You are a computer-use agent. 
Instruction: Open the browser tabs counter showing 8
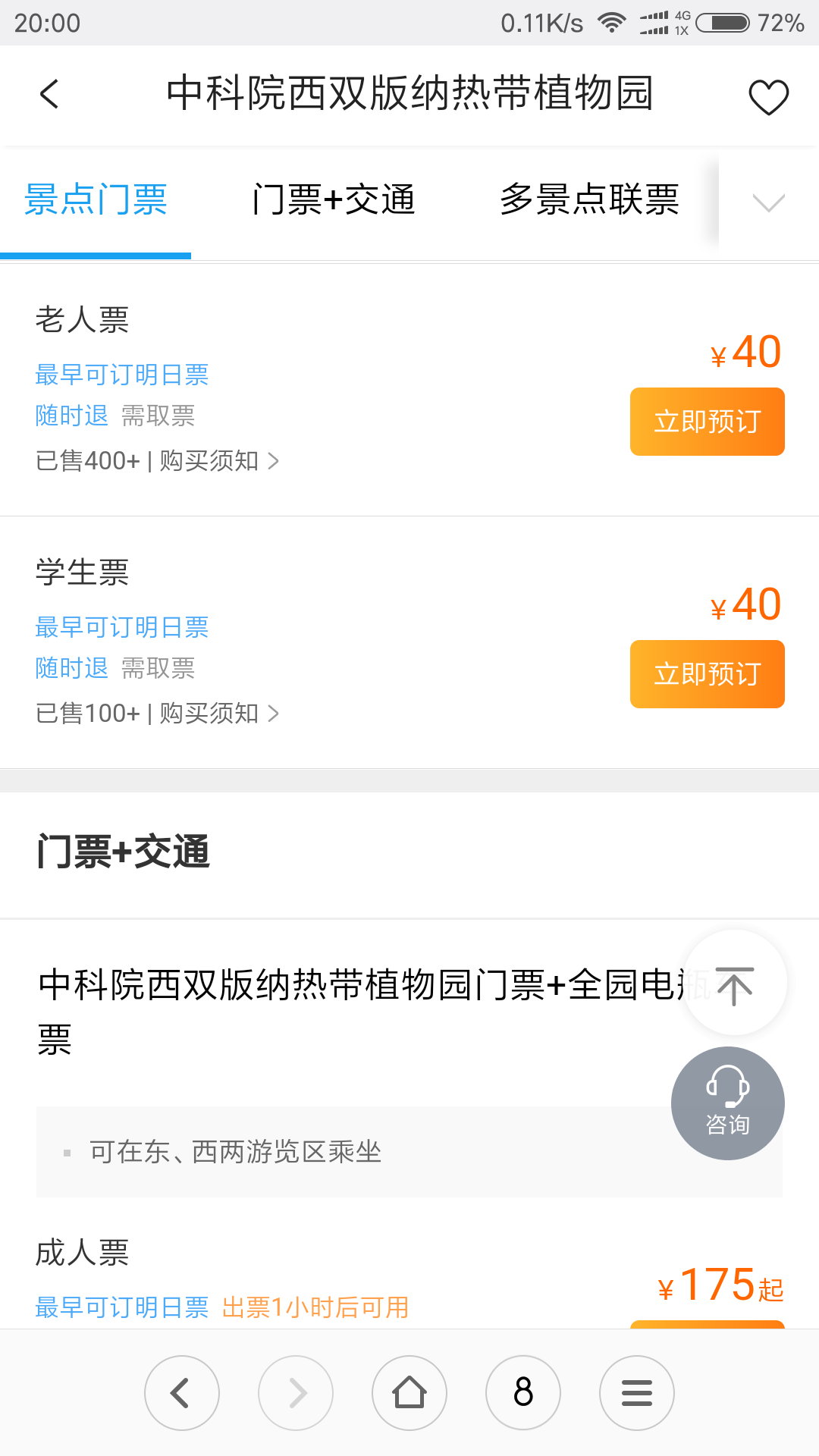(x=523, y=1393)
